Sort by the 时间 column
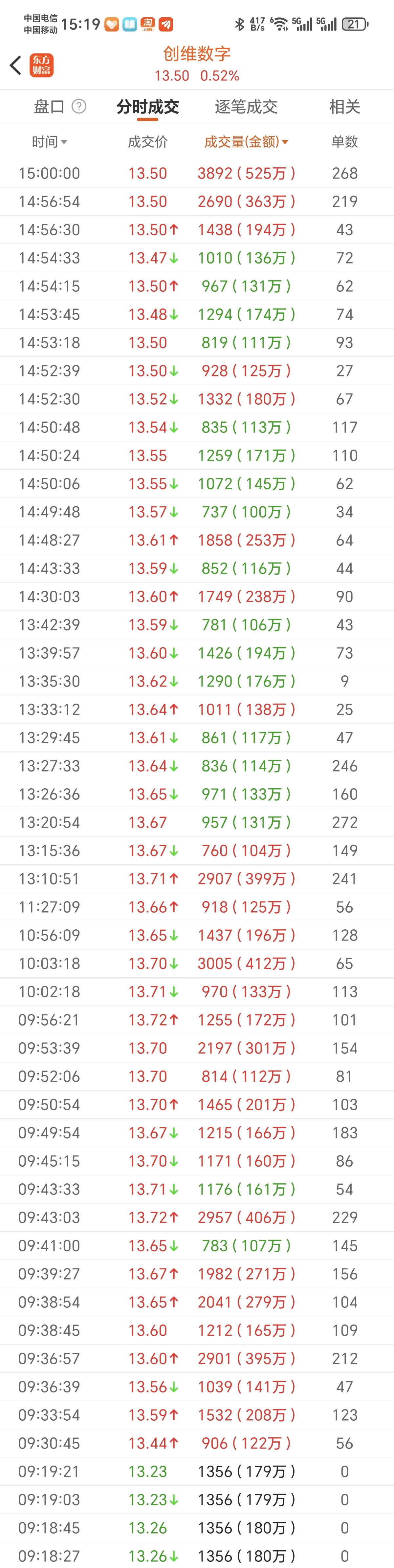Viewport: 394px width, 1568px height. point(49,142)
